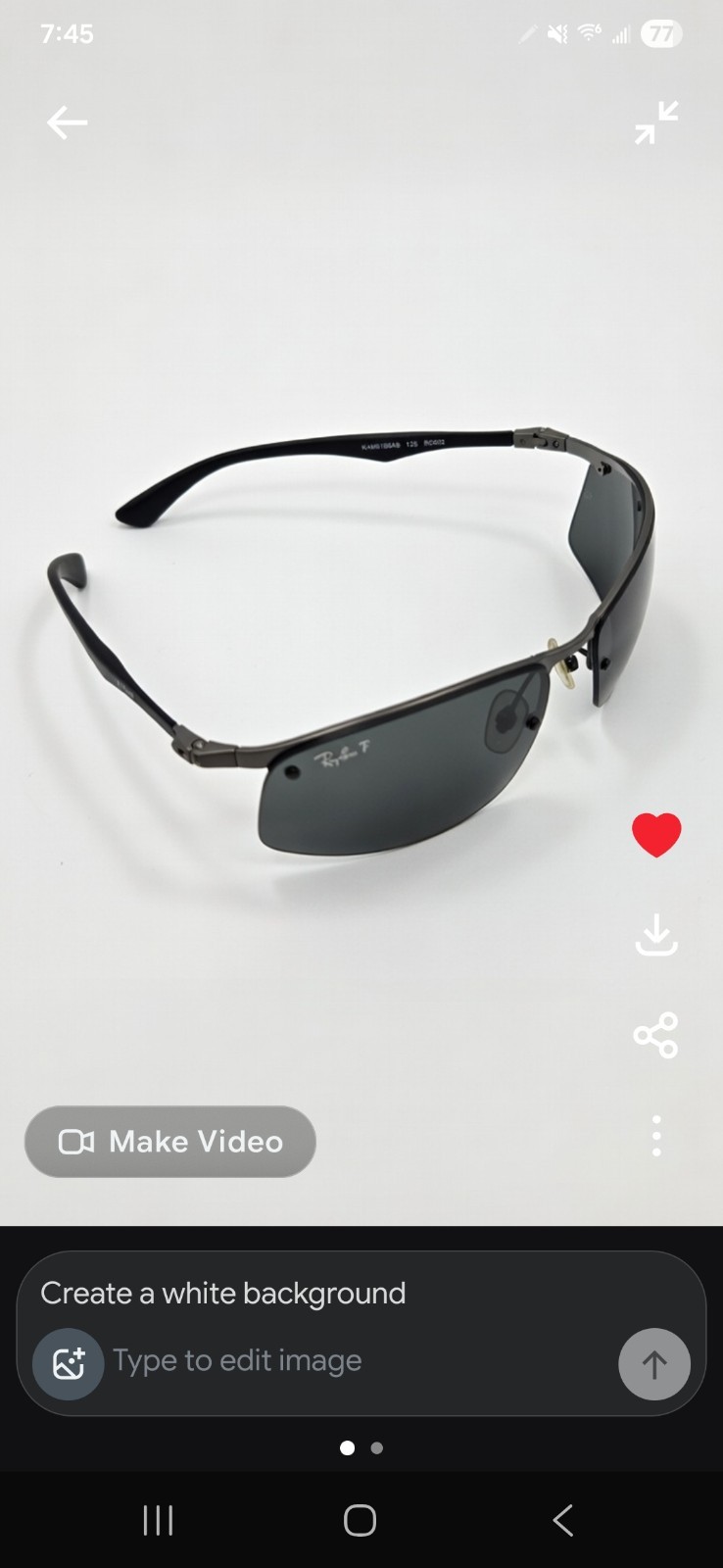
Task: Tap the camera icon inside Make Video
Action: pyautogui.click(x=79, y=1142)
